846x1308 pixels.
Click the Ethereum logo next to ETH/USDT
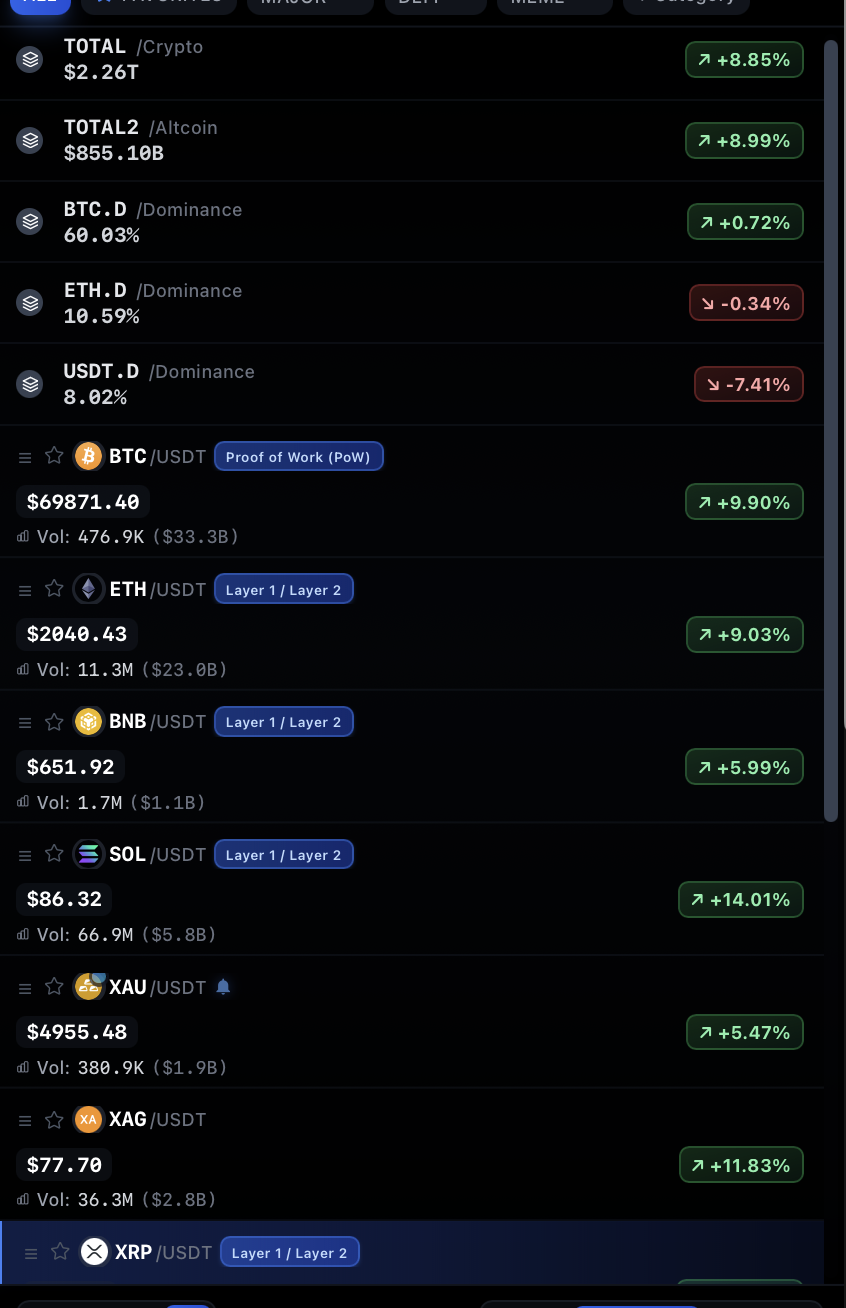(88, 589)
